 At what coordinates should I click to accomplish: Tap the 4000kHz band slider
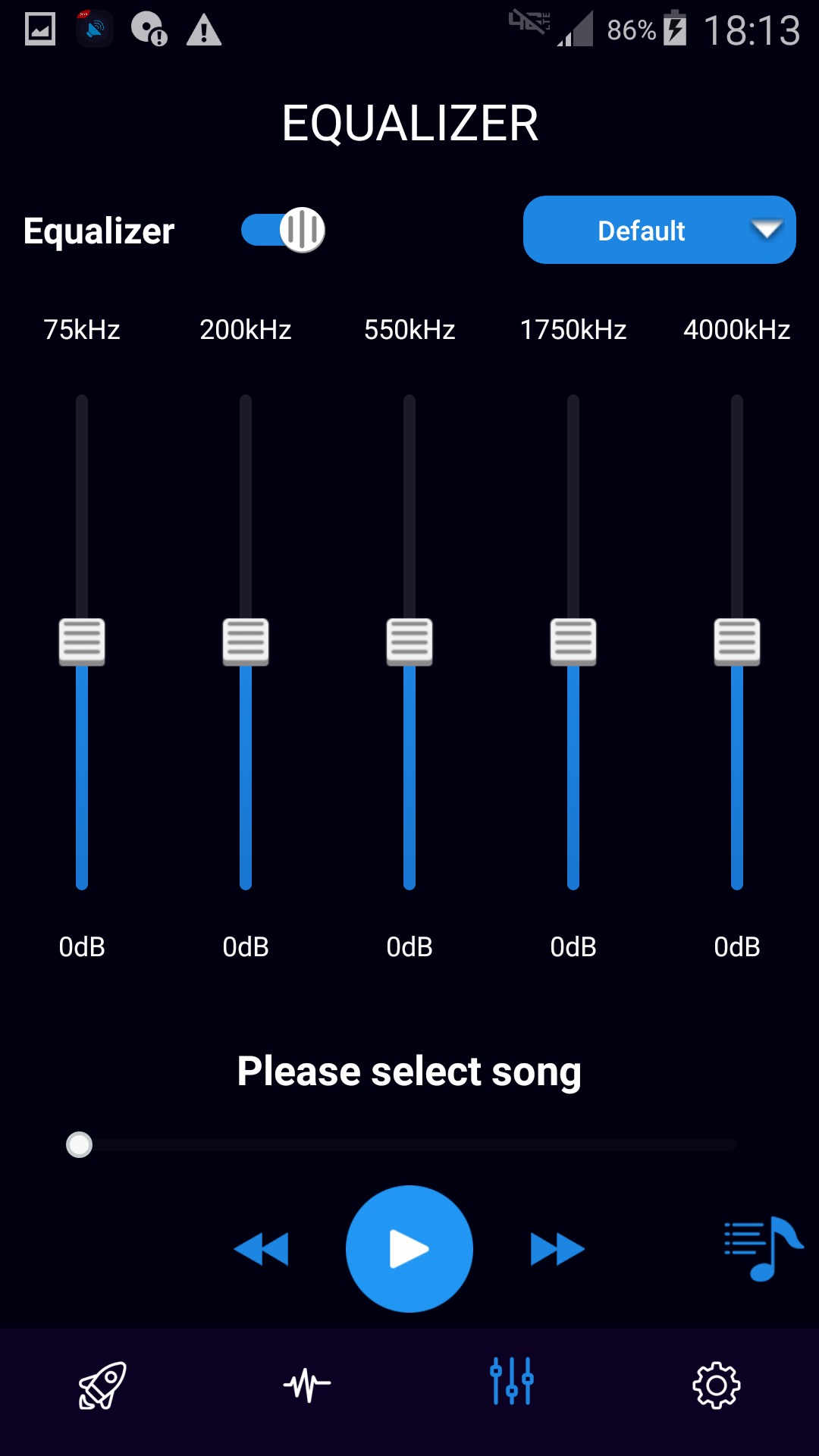[x=737, y=642]
